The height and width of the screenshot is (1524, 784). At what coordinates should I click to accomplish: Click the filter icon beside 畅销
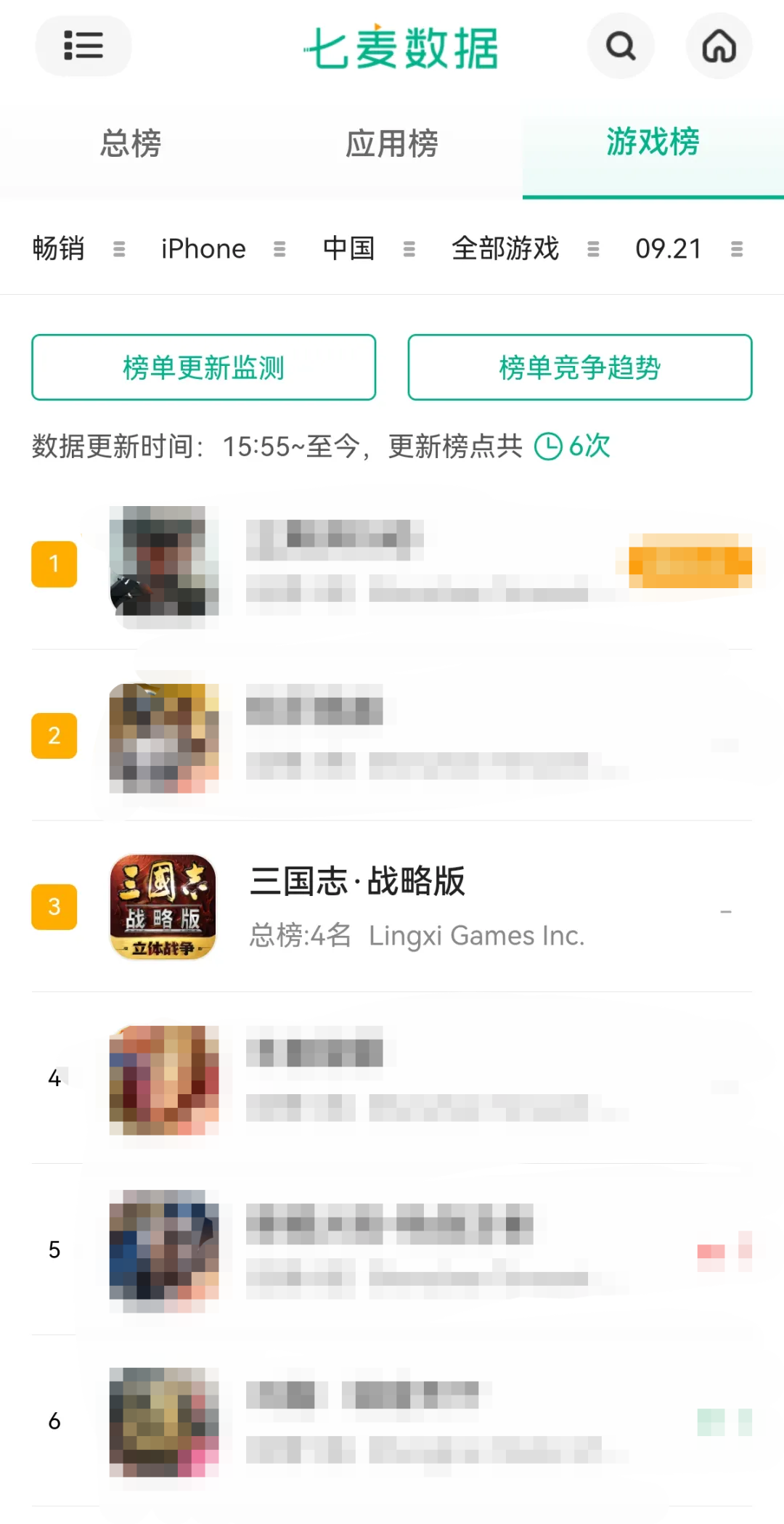coord(118,248)
